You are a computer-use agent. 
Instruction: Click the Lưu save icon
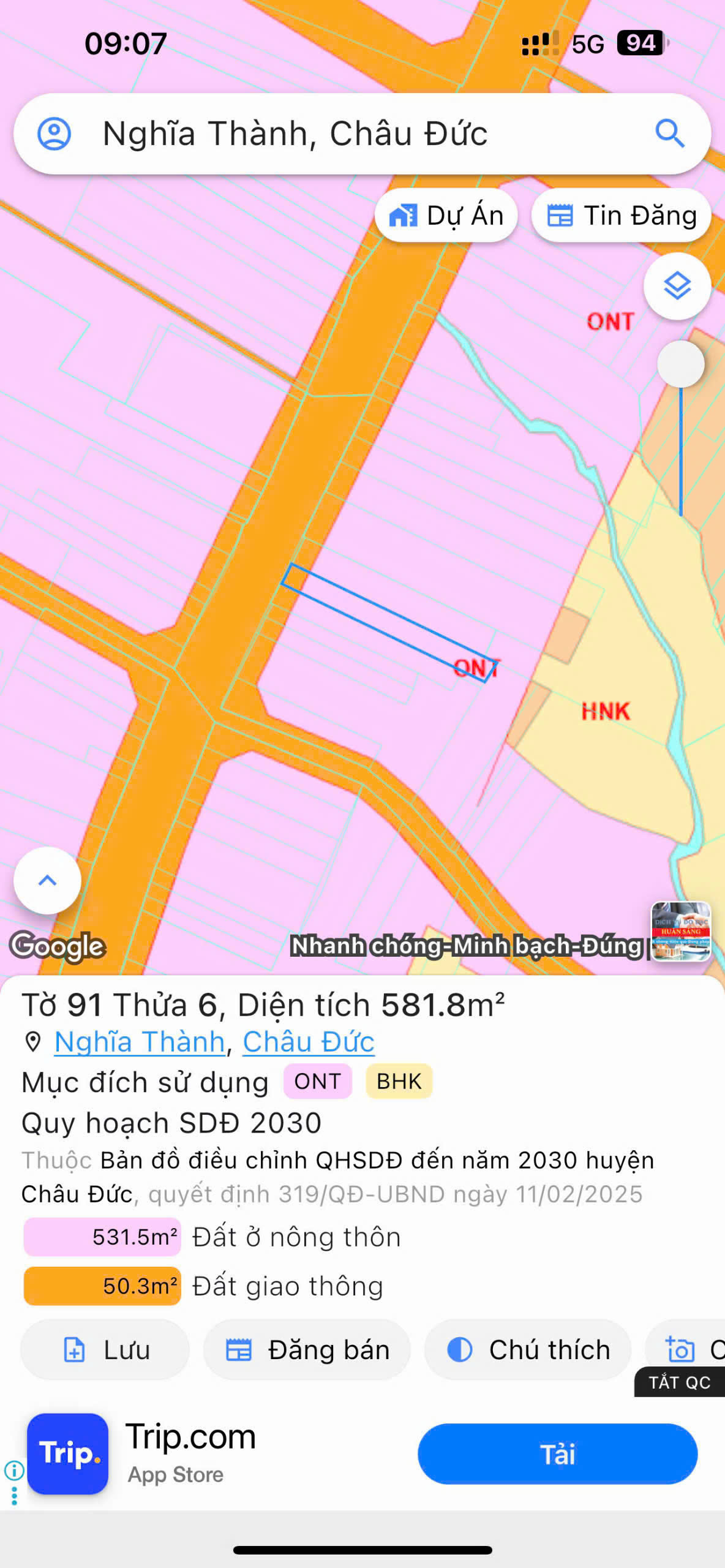[x=75, y=1349]
